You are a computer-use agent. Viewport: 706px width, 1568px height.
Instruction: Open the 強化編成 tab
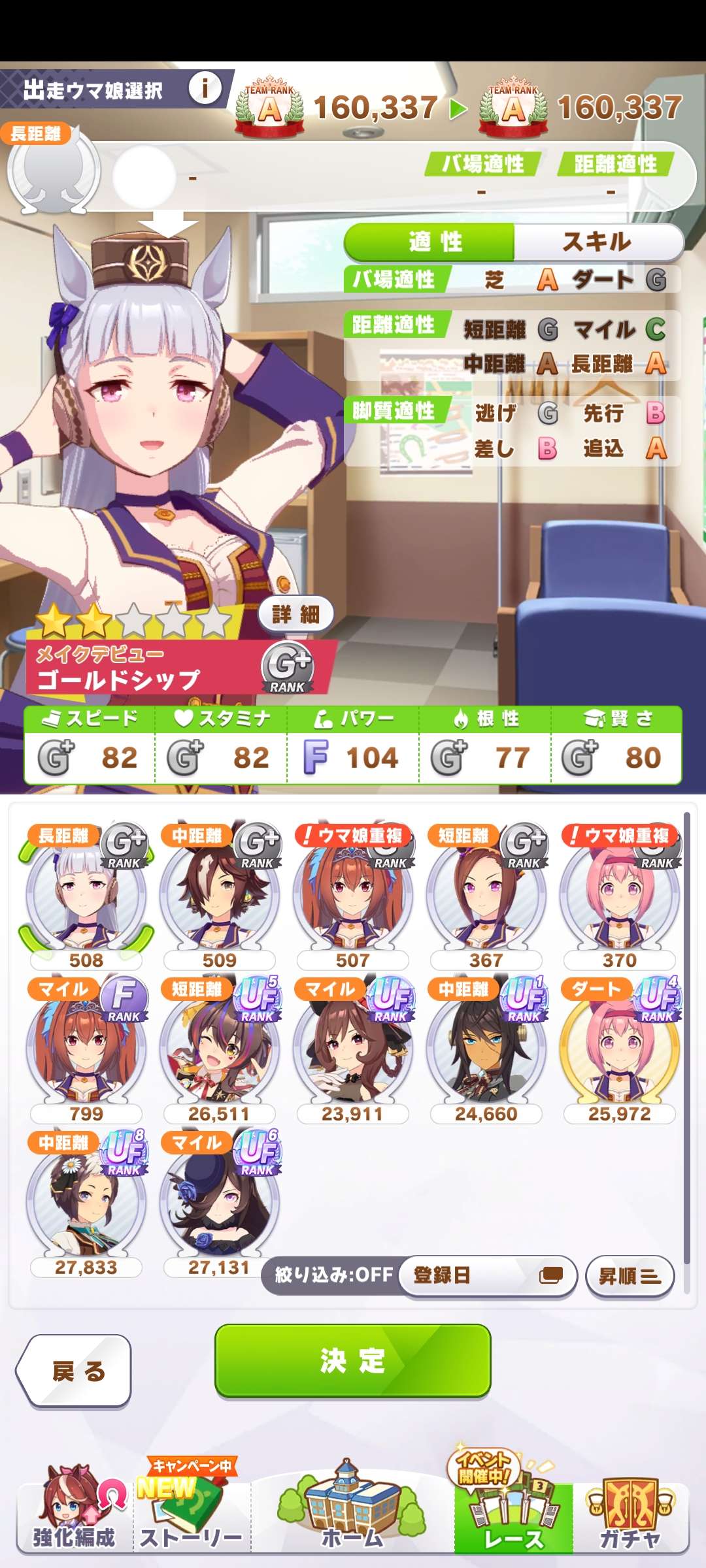pos(74,1516)
